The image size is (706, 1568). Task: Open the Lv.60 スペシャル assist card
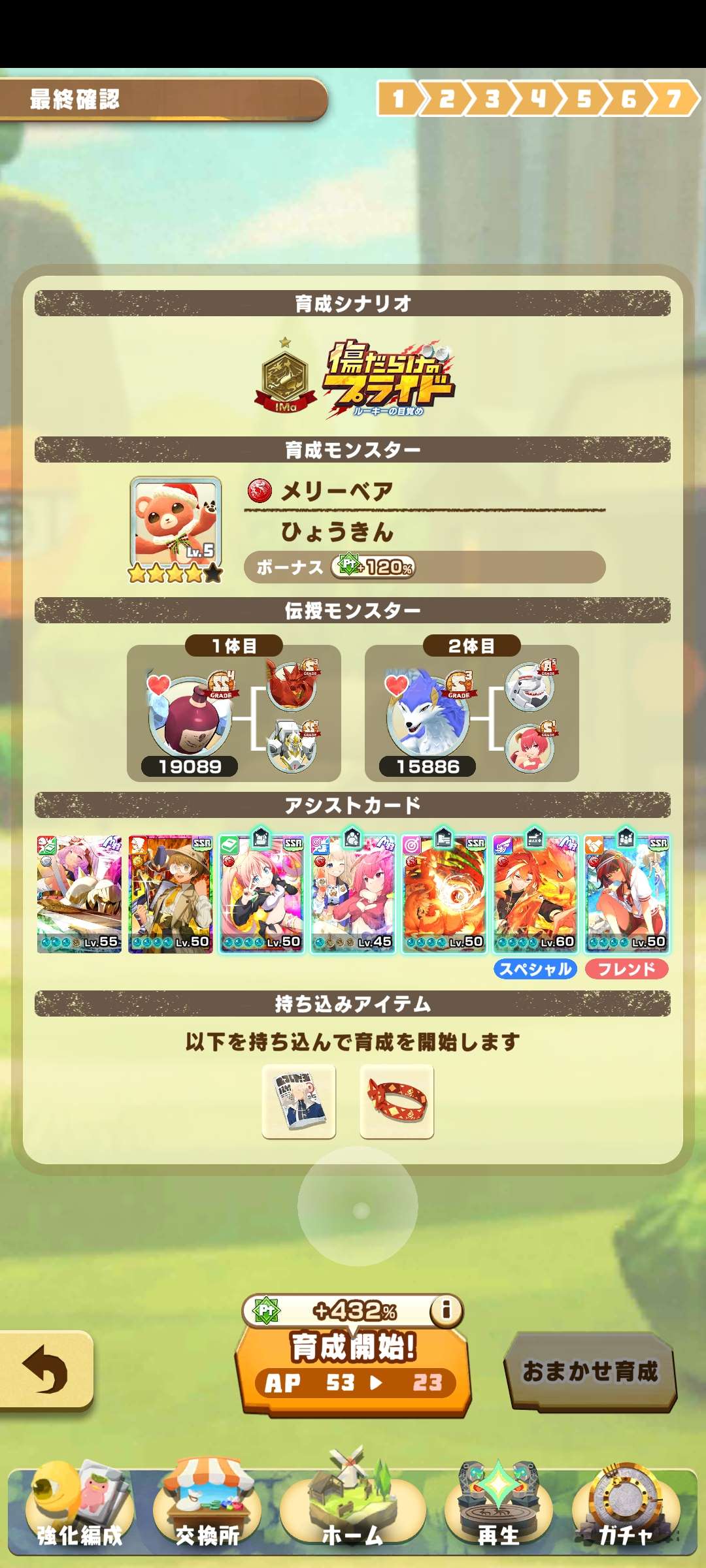535,893
